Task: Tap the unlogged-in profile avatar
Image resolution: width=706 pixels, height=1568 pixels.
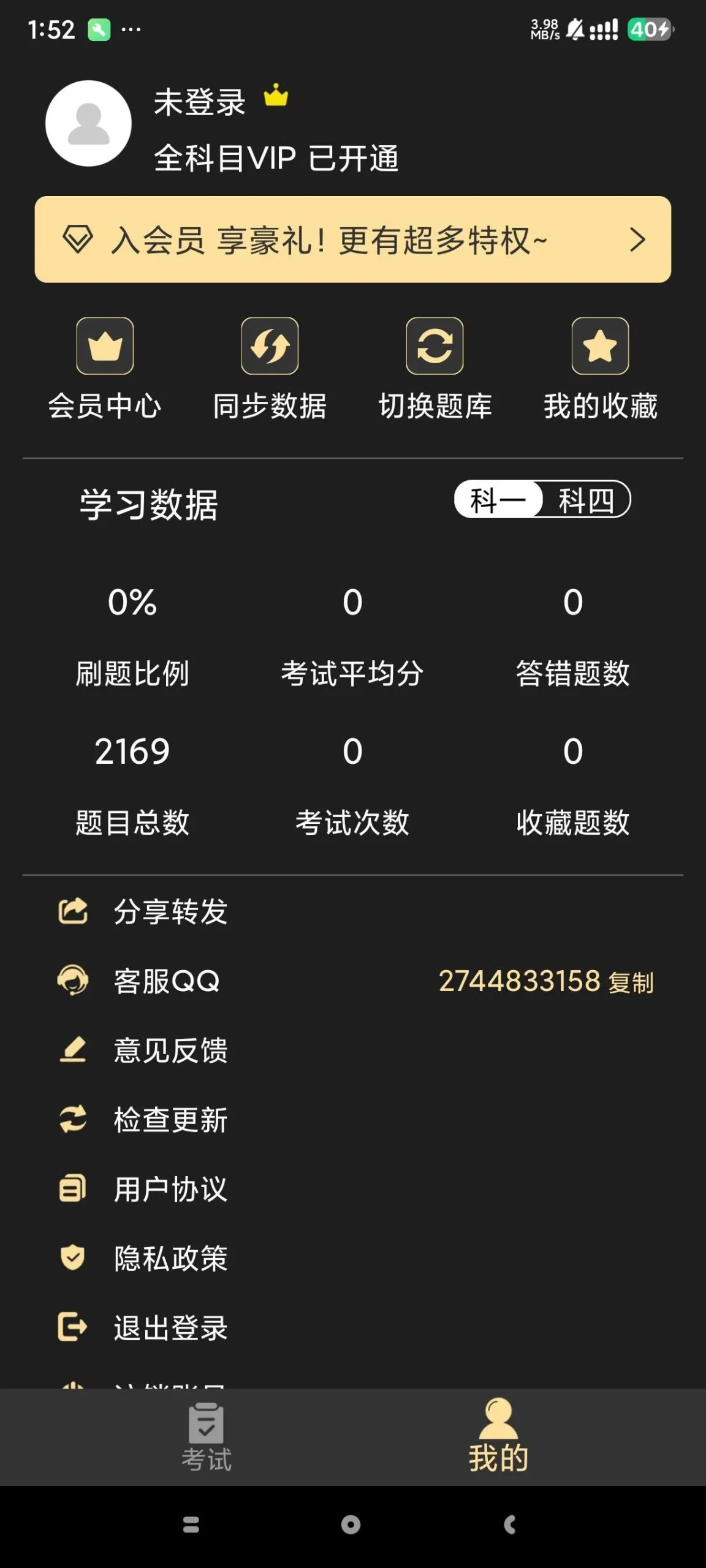Action: coord(88,123)
